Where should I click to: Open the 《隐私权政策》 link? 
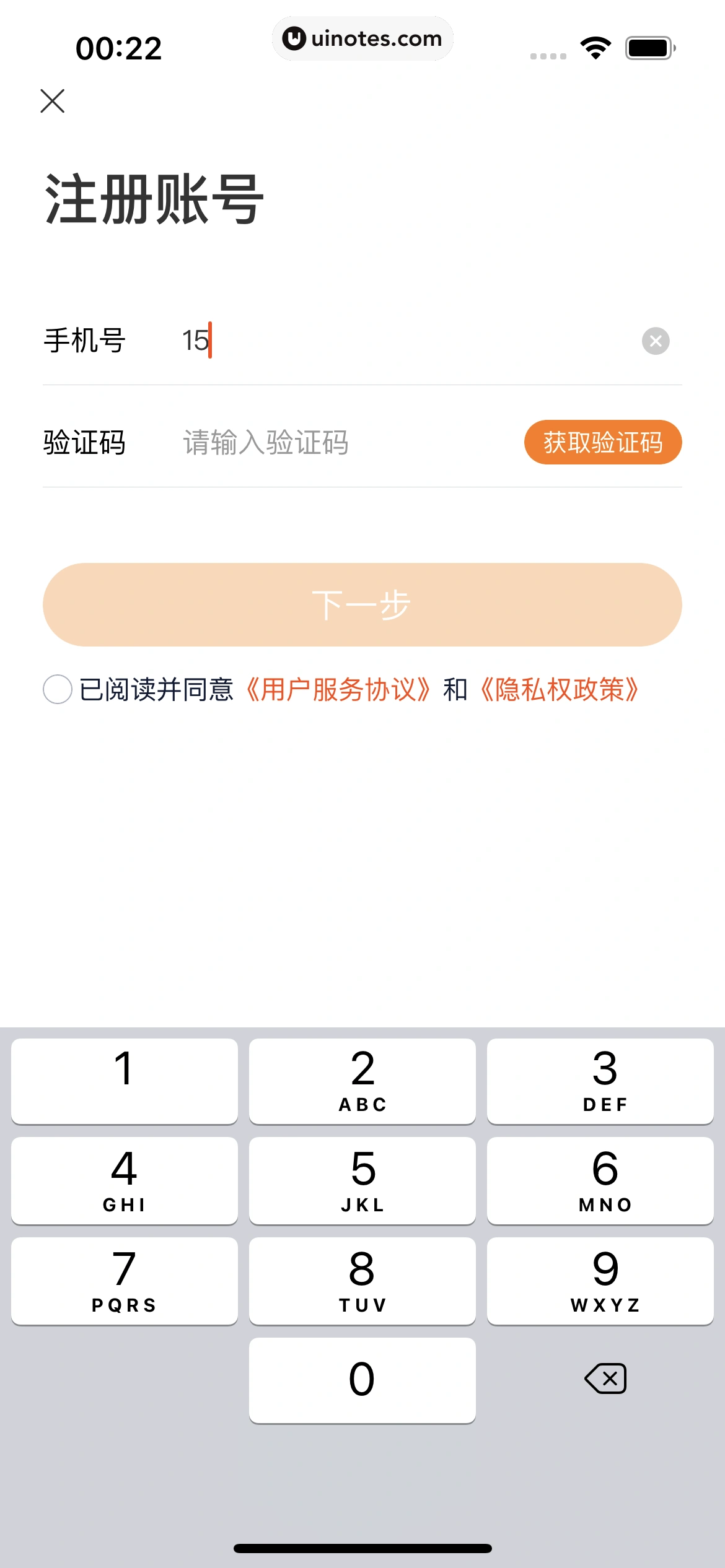pyautogui.click(x=559, y=689)
